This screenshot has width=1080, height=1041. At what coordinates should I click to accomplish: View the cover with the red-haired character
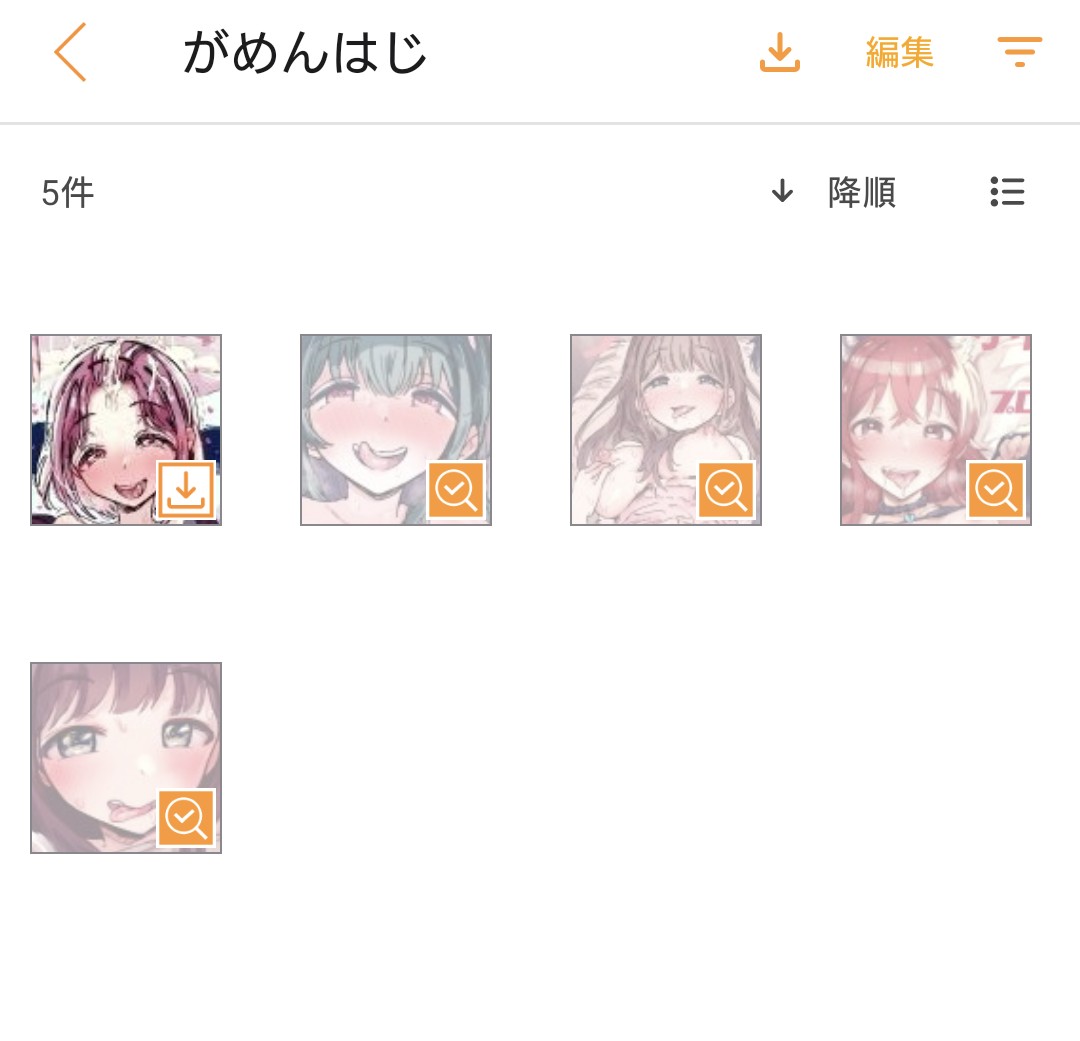936,430
